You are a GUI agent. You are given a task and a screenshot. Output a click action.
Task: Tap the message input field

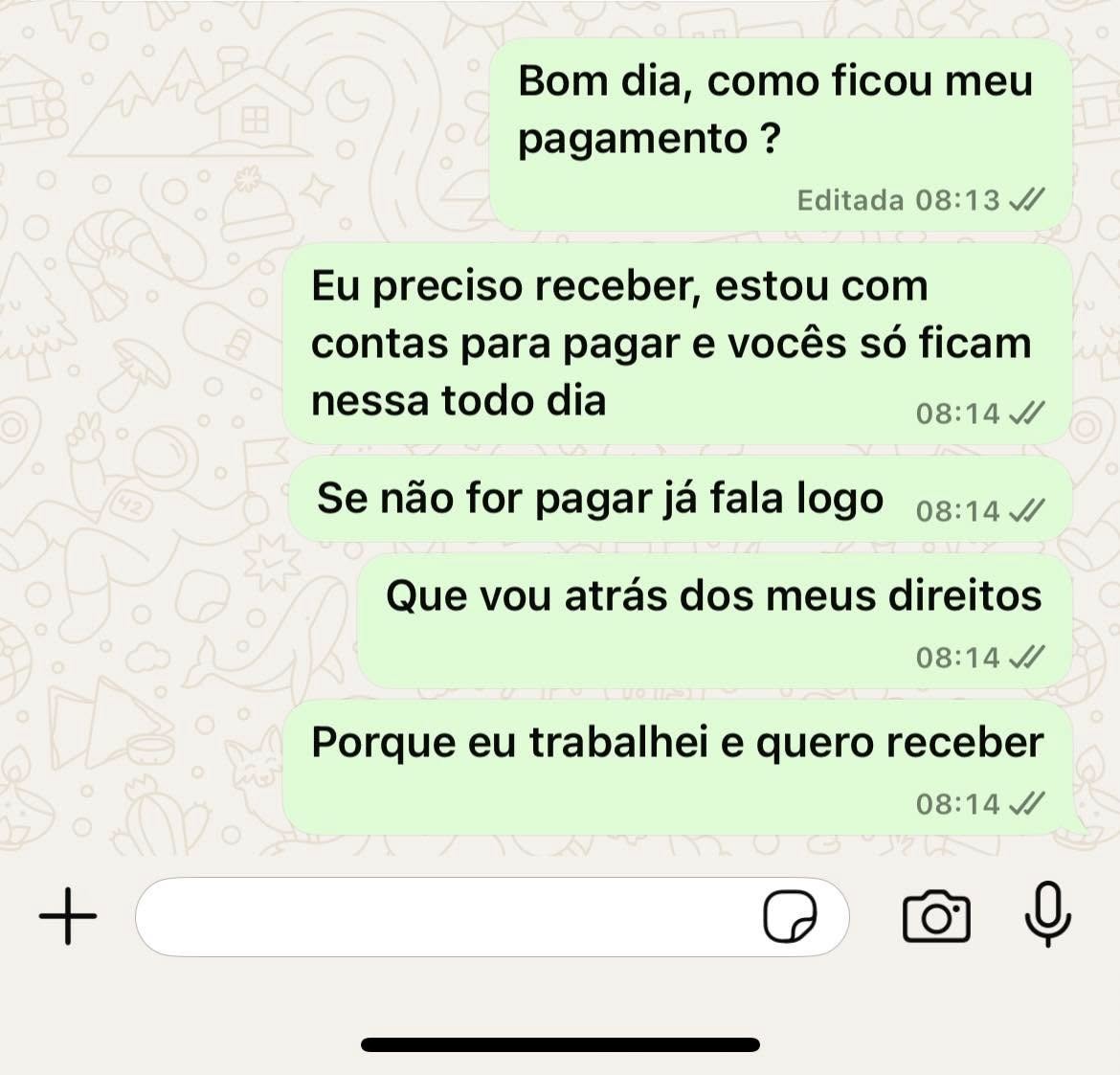click(x=440, y=917)
